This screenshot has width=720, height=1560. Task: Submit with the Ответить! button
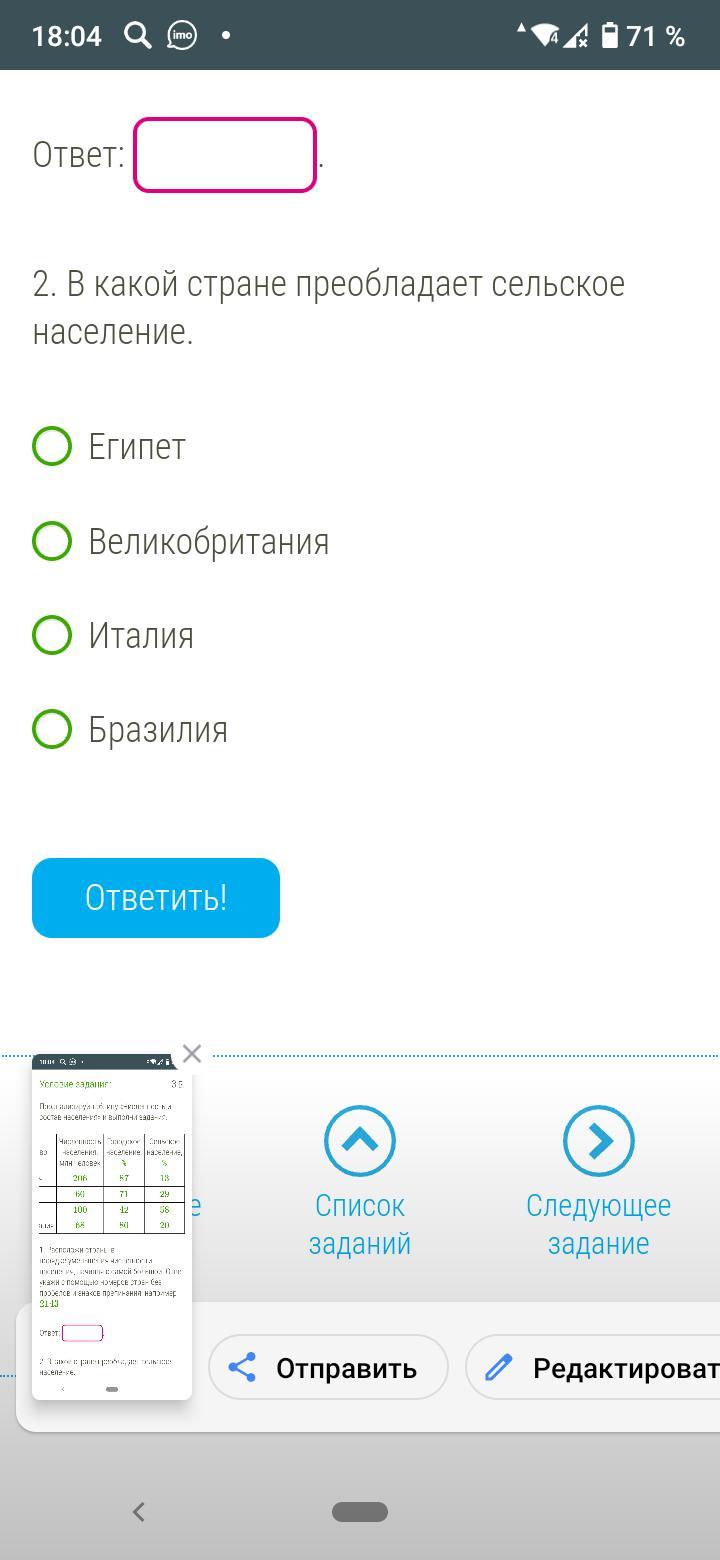click(x=156, y=898)
